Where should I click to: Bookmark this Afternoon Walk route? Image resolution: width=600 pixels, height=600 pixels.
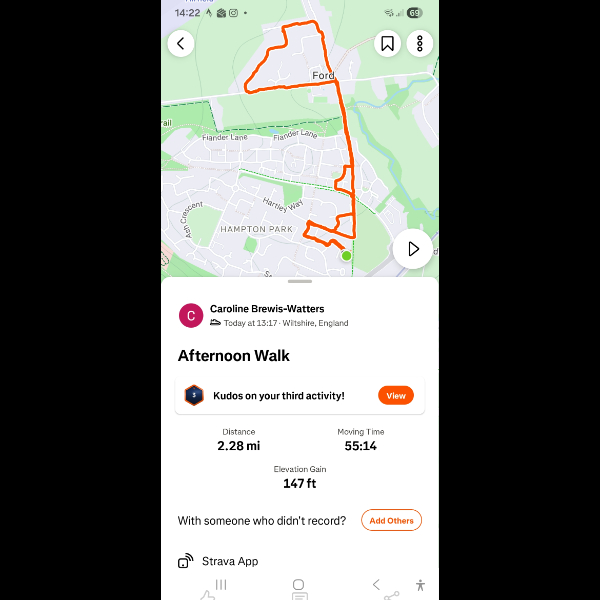(387, 43)
